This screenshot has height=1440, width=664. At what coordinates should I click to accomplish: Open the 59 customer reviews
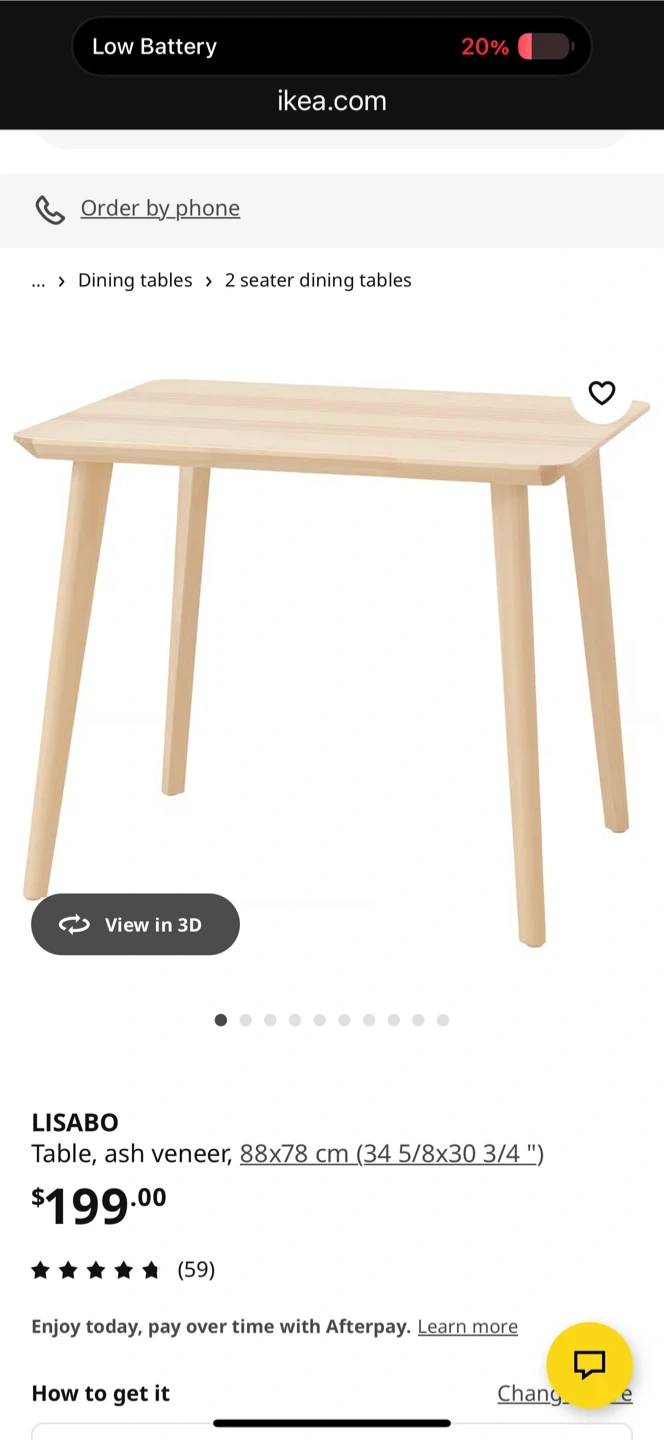click(x=196, y=1269)
